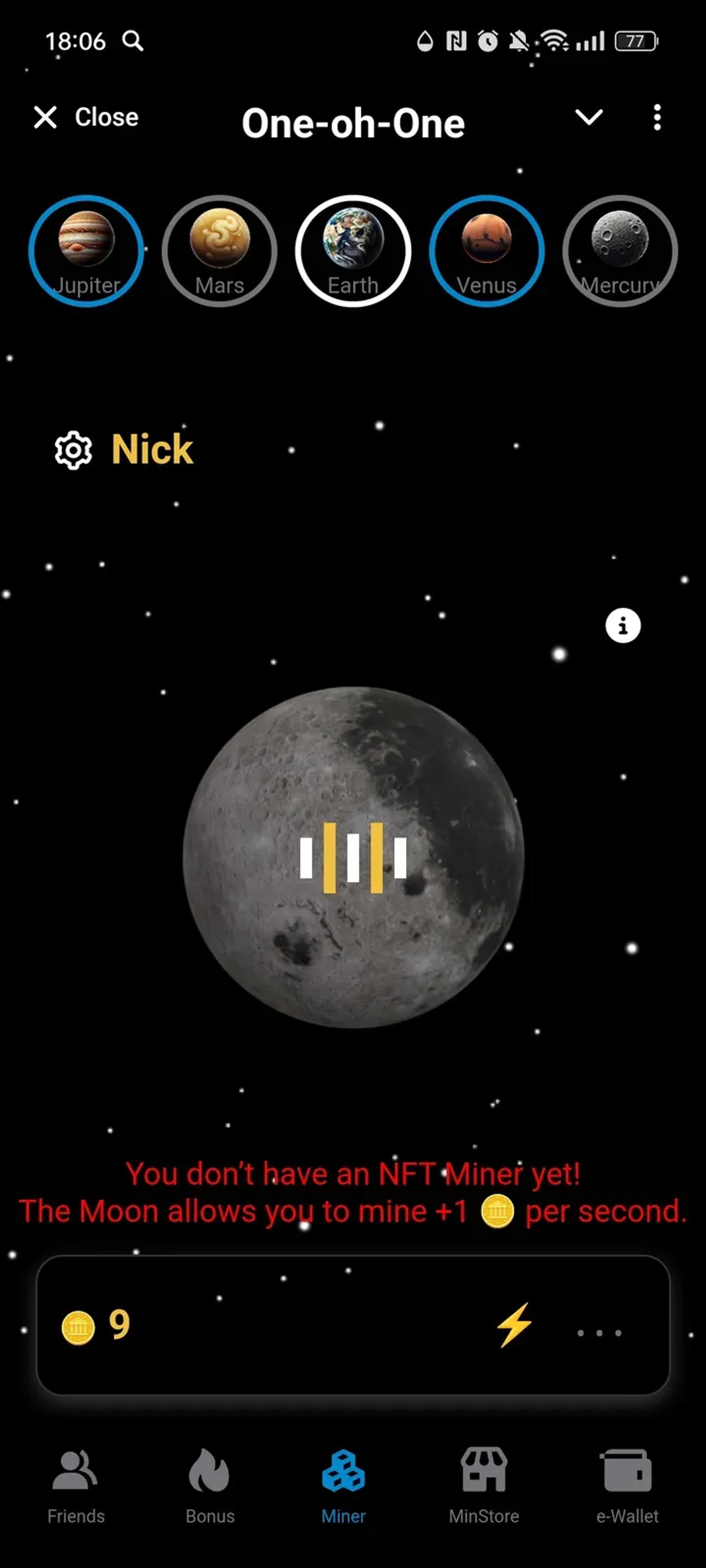Open the MinStore tab
The height and width of the screenshot is (1568, 706).
click(x=484, y=1485)
